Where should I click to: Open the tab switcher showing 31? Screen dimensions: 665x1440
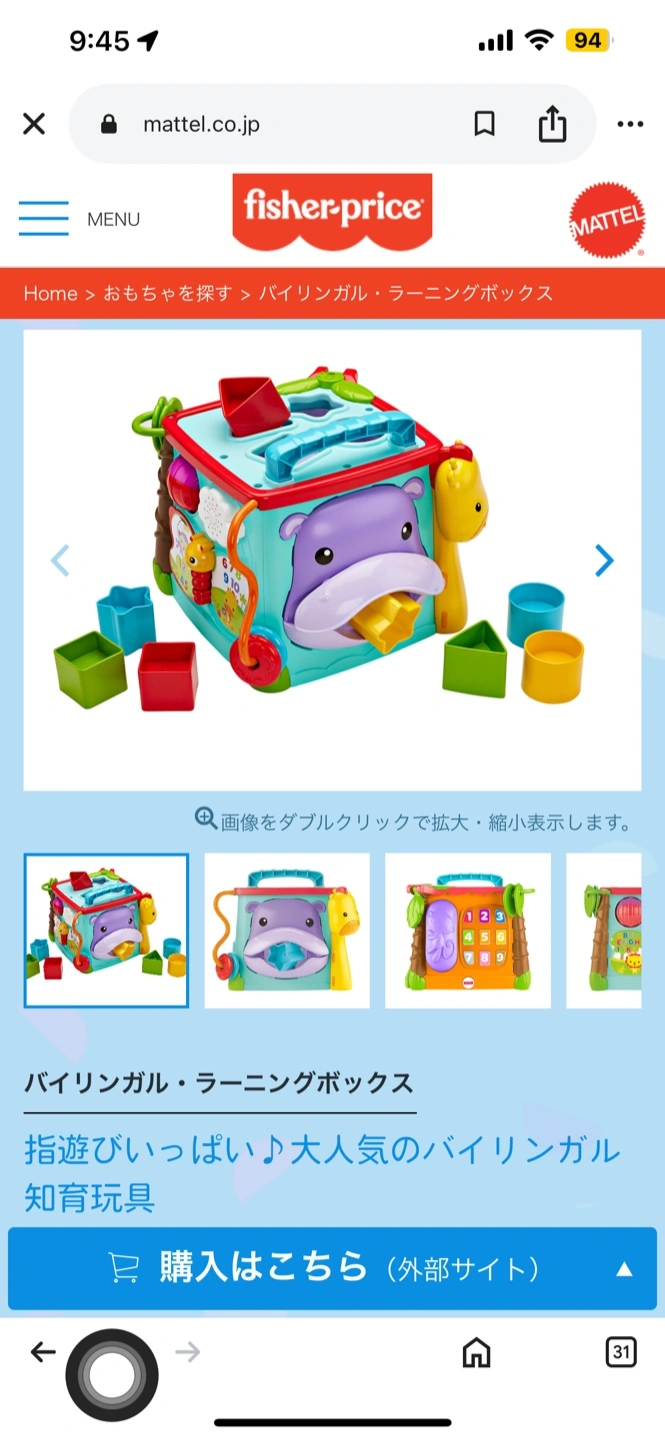621,1353
